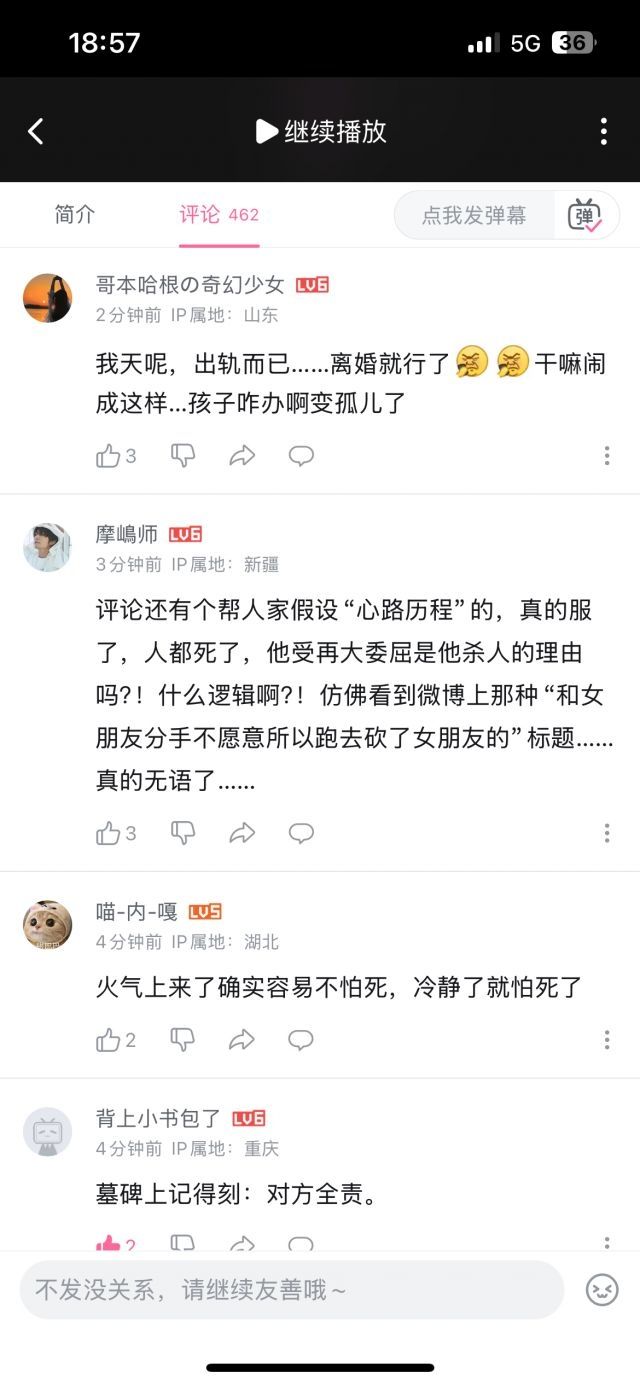
Task: Open 背上小书包了's profile avatar
Action: click(x=48, y=1132)
